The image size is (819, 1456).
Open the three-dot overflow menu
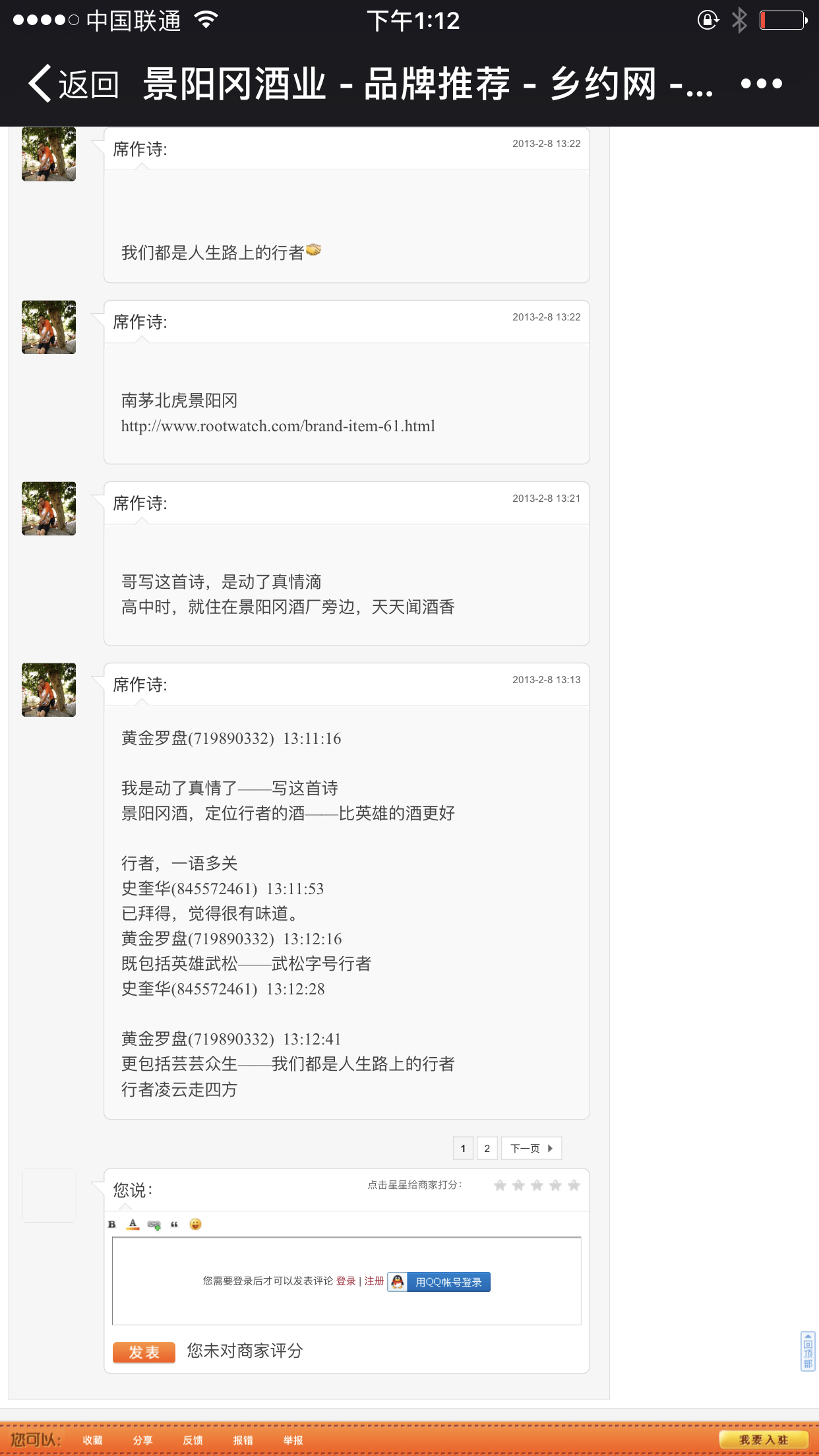pyautogui.click(x=761, y=84)
